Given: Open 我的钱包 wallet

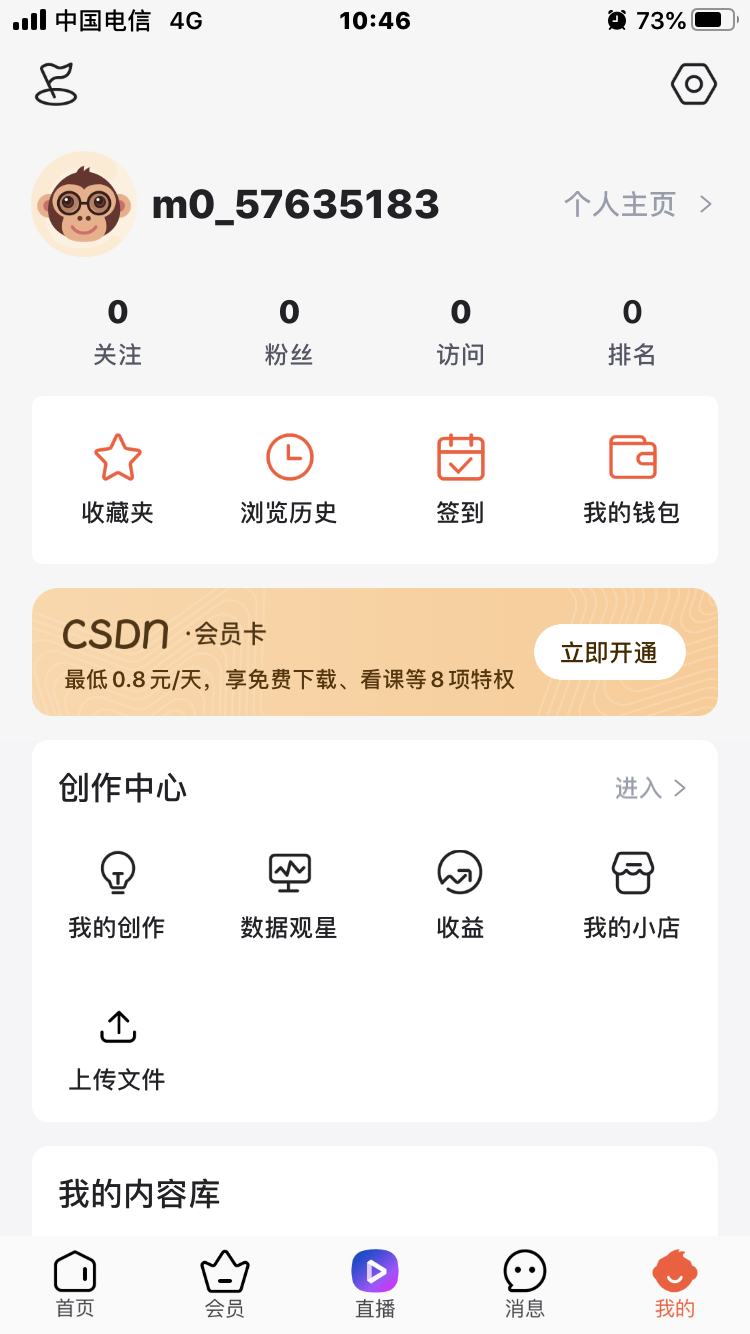Looking at the screenshot, I should point(632,479).
